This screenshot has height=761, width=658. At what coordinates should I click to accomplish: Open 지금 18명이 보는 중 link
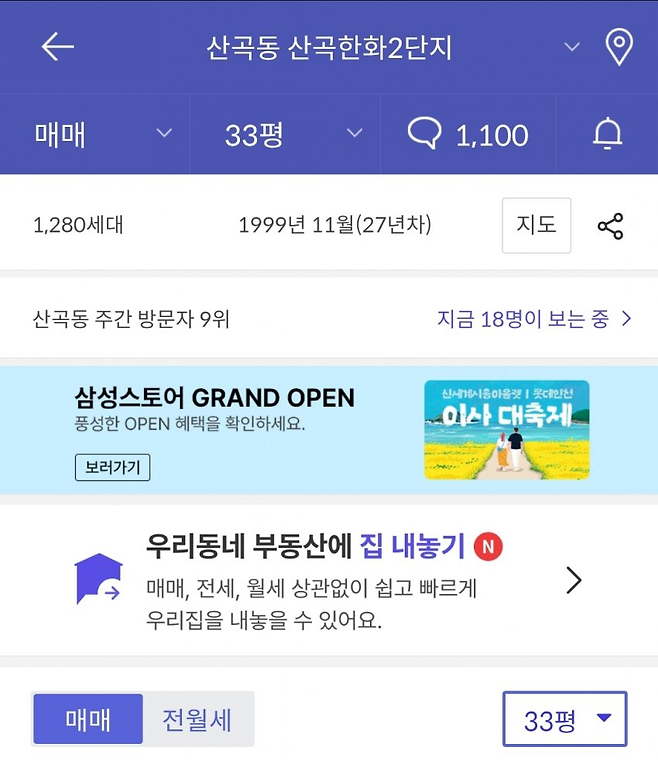tap(534, 319)
